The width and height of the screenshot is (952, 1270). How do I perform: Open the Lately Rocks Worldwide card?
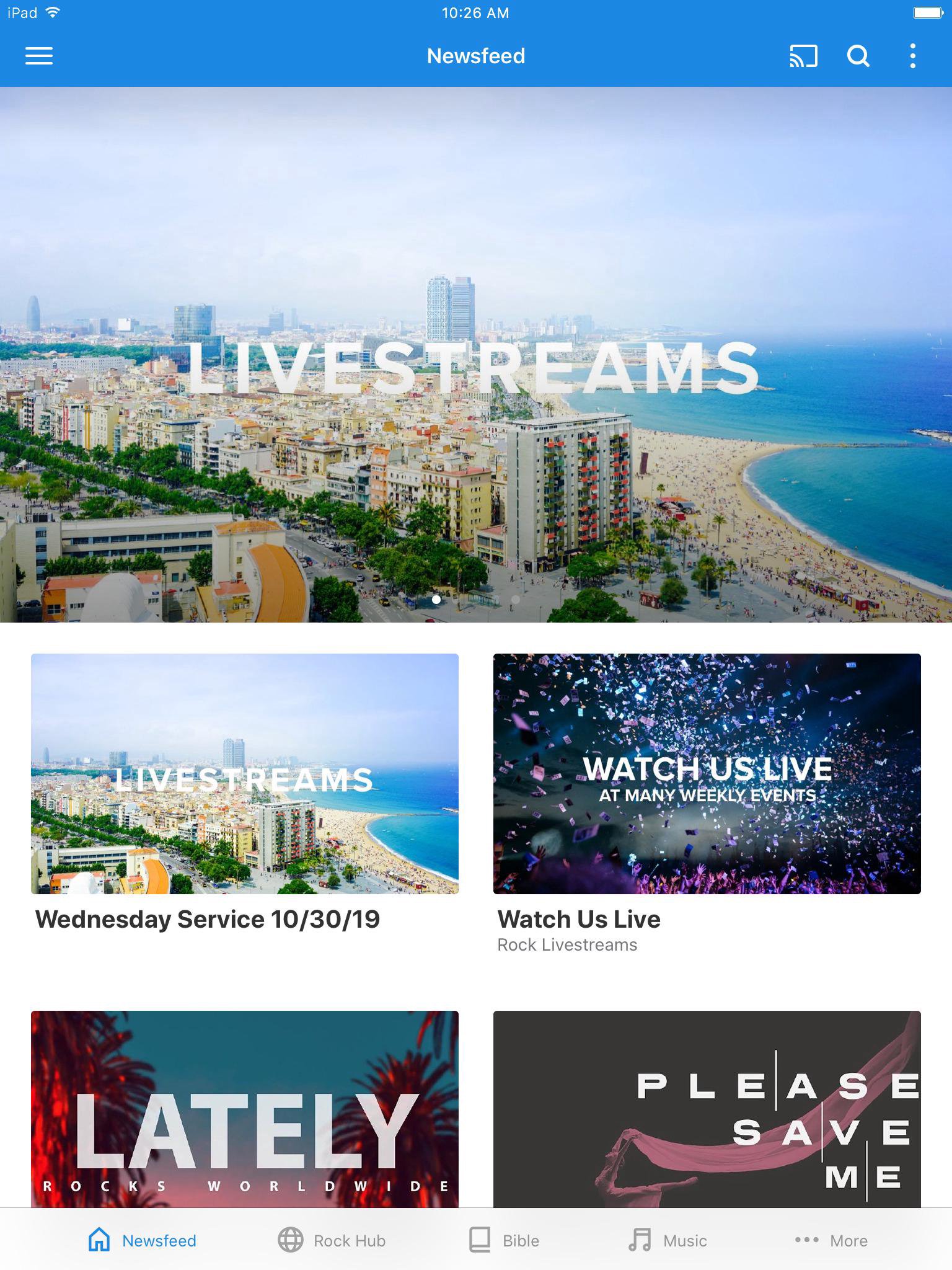(x=245, y=1109)
